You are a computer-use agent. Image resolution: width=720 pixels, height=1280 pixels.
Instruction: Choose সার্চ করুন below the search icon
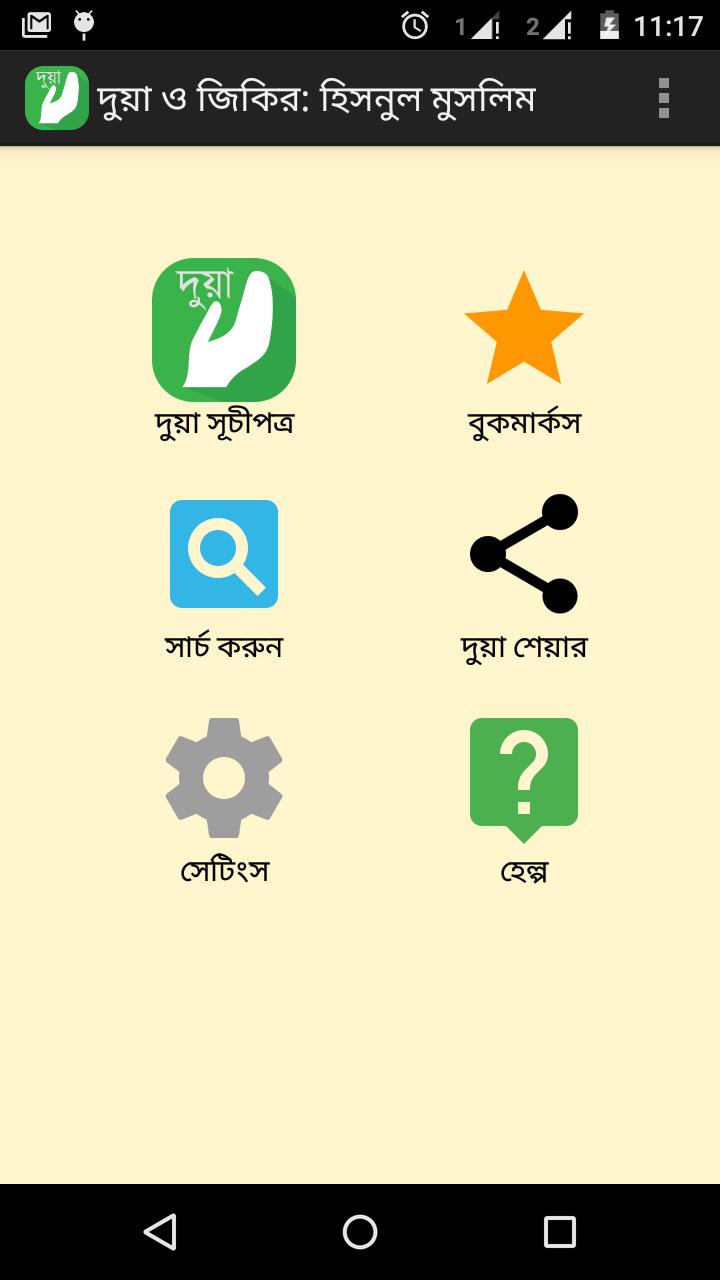click(224, 647)
